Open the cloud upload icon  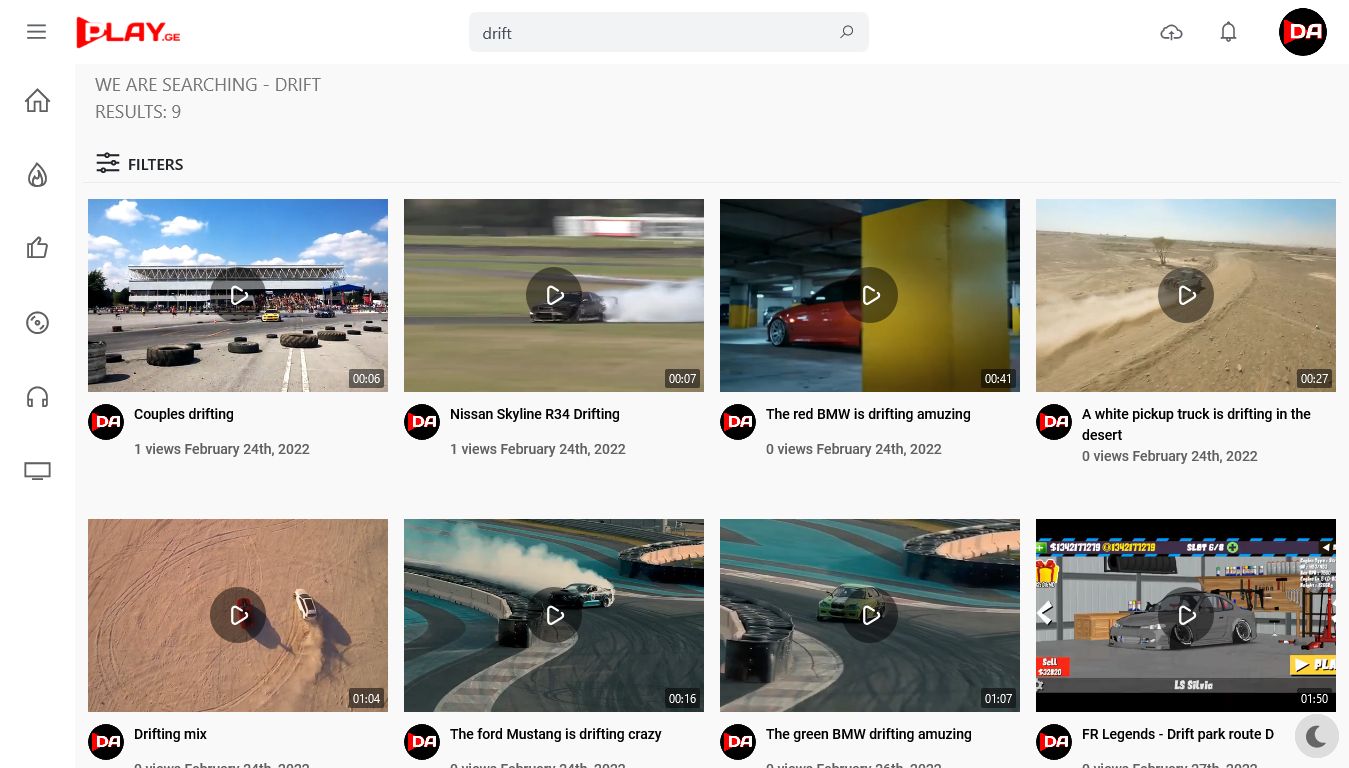(1171, 33)
